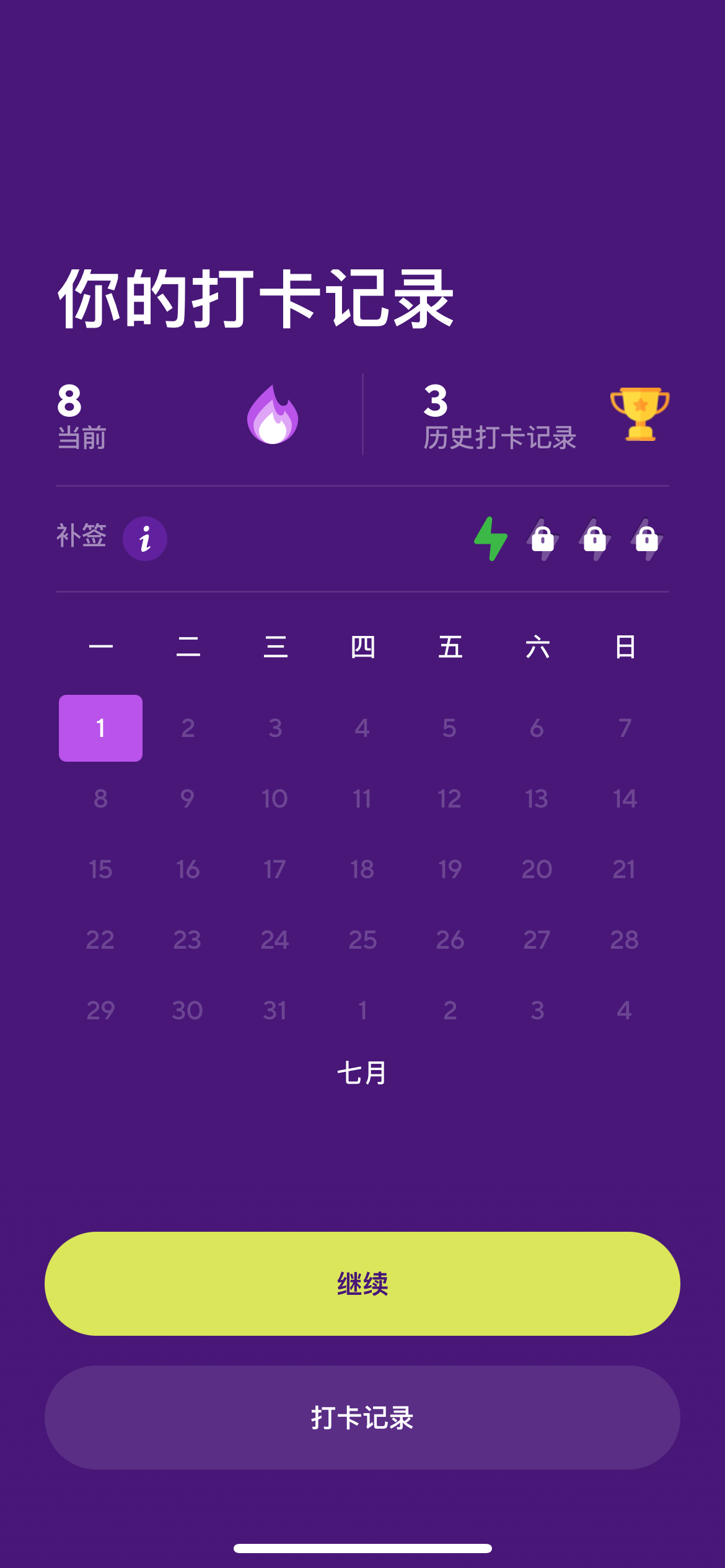The width and height of the screenshot is (725, 1568).
Task: Open 打卡记录 history
Action: (362, 1417)
